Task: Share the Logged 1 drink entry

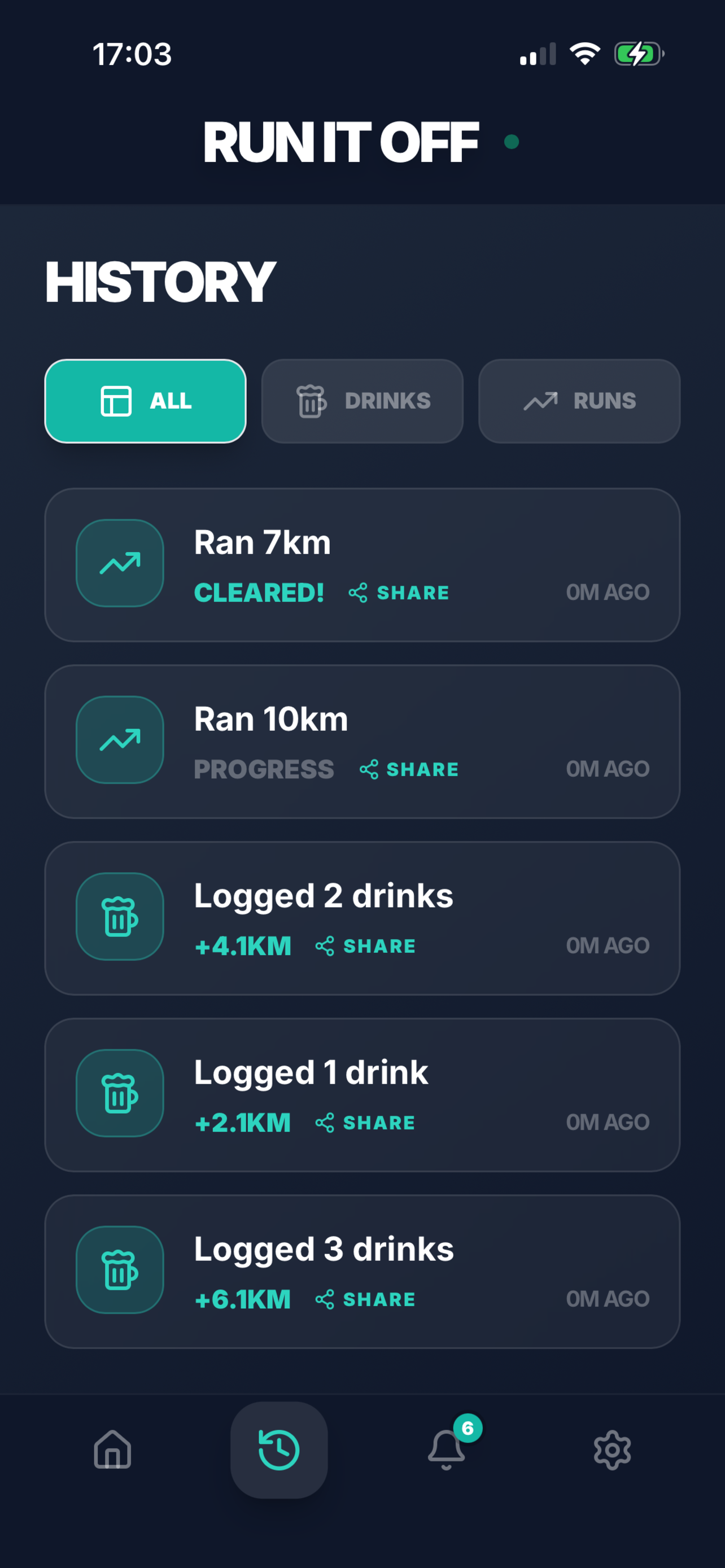Action: coord(365,1122)
